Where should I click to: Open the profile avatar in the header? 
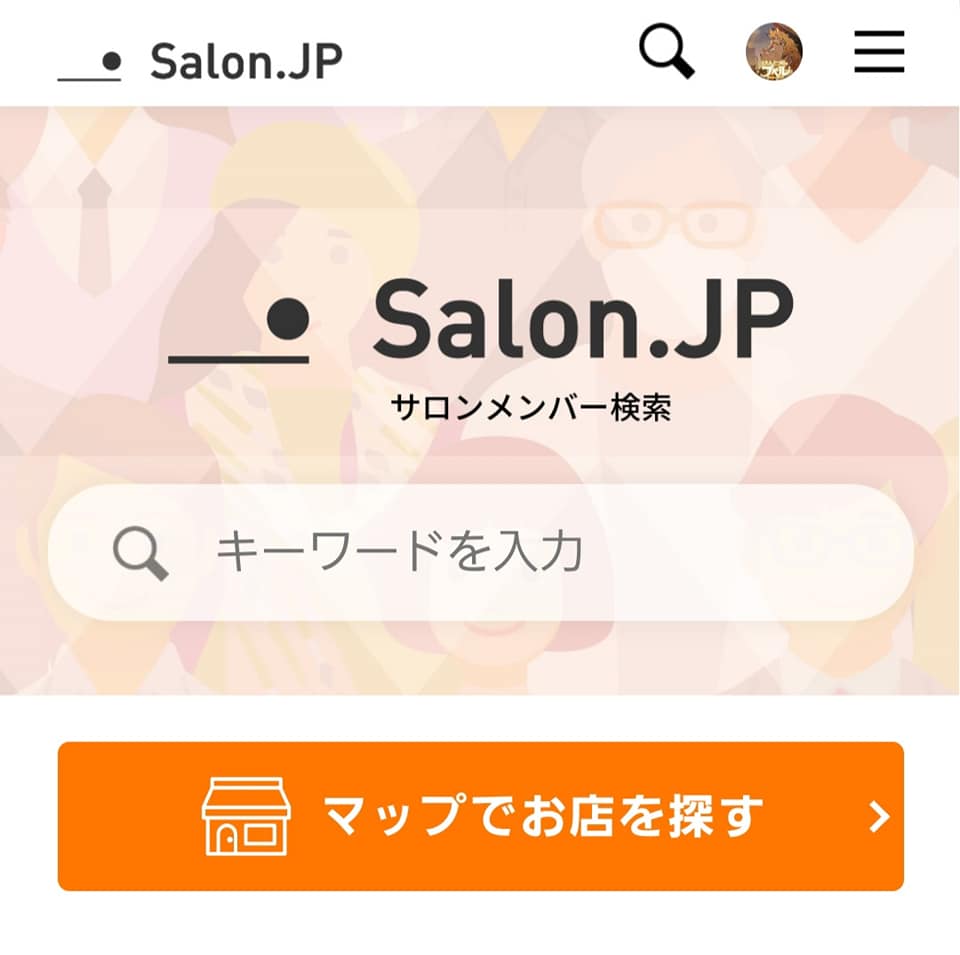pyautogui.click(x=774, y=52)
